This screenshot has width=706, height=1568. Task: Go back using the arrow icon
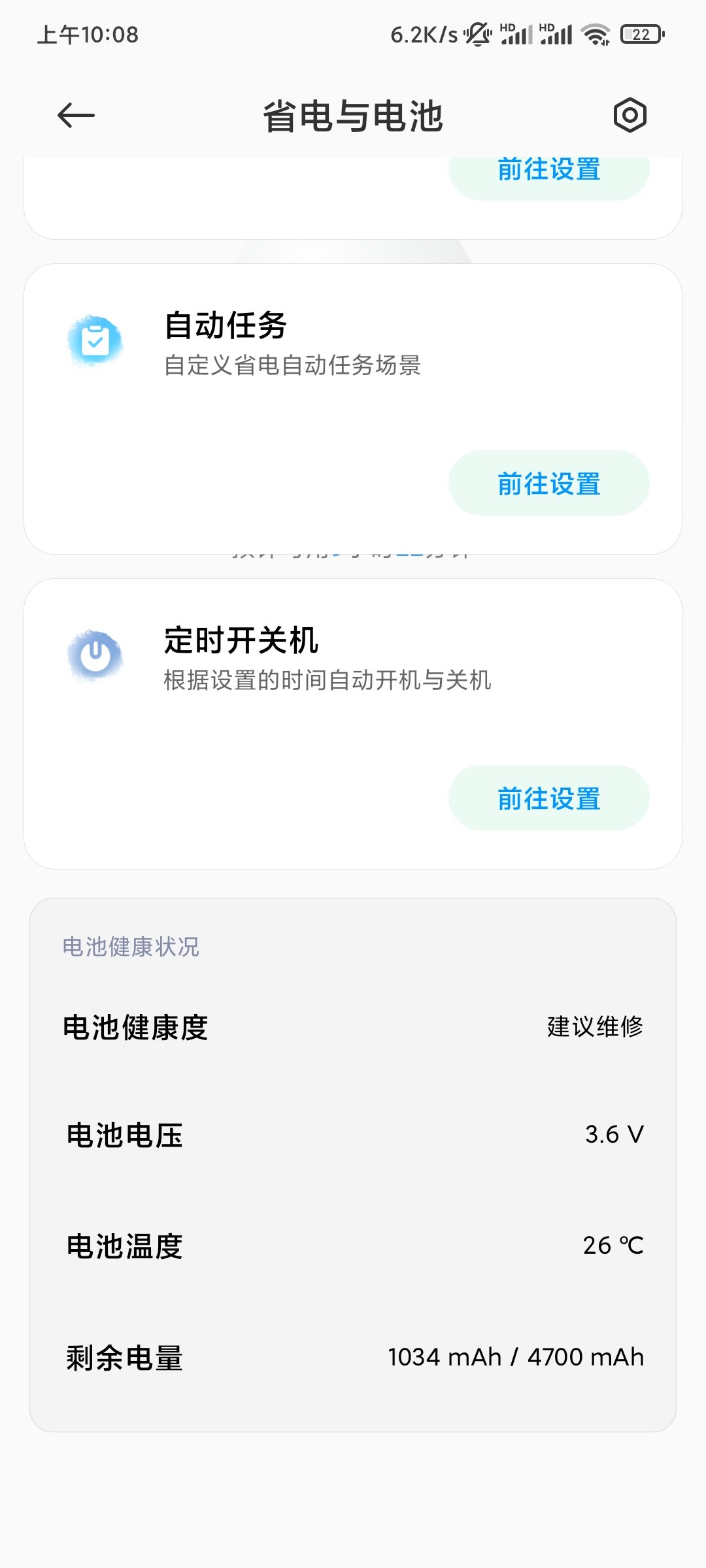coord(76,116)
